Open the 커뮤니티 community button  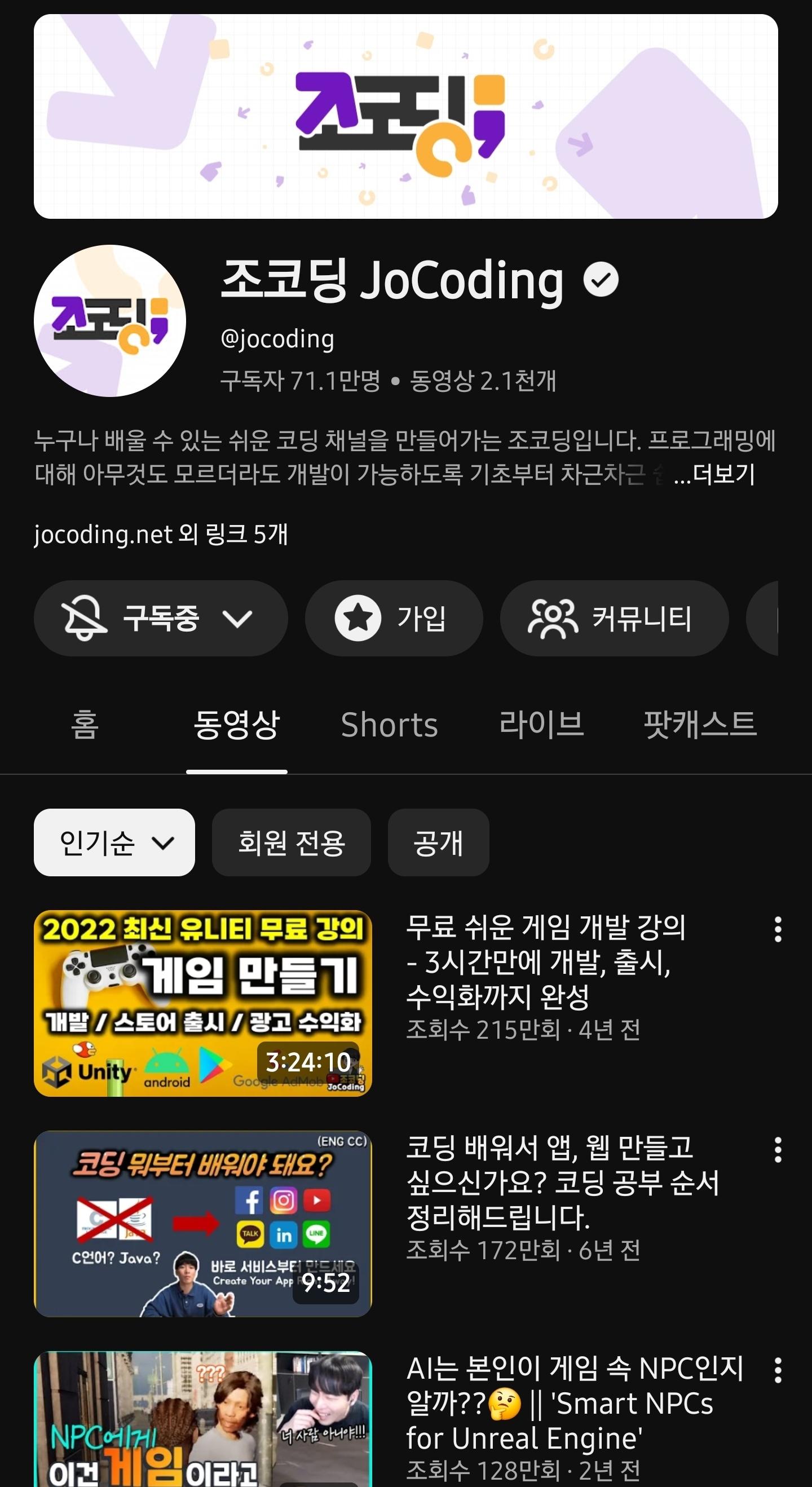pyautogui.click(x=614, y=618)
